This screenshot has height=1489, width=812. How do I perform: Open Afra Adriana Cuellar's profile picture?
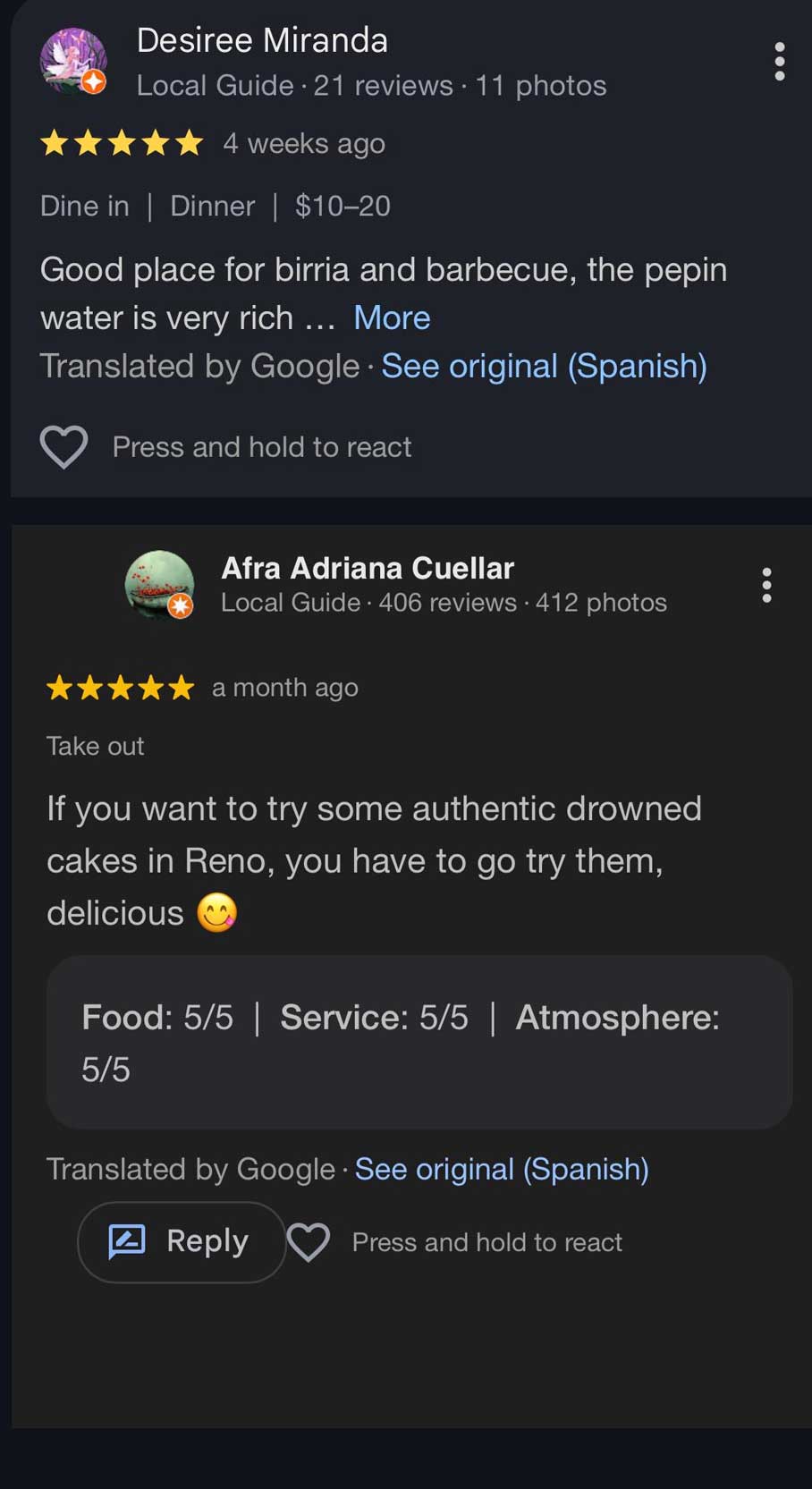point(159,584)
